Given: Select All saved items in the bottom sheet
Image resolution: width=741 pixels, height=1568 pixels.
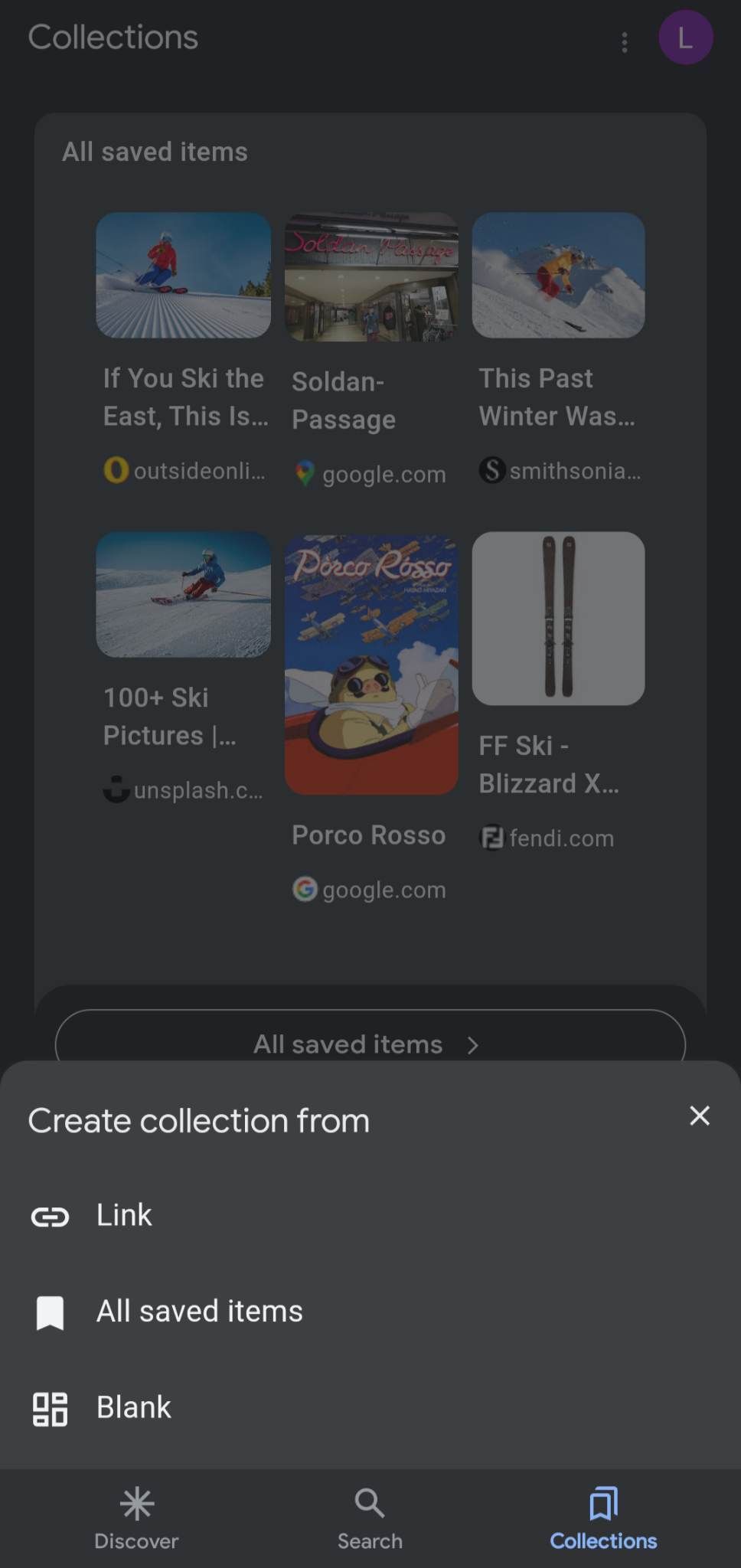Looking at the screenshot, I should pos(198,1310).
